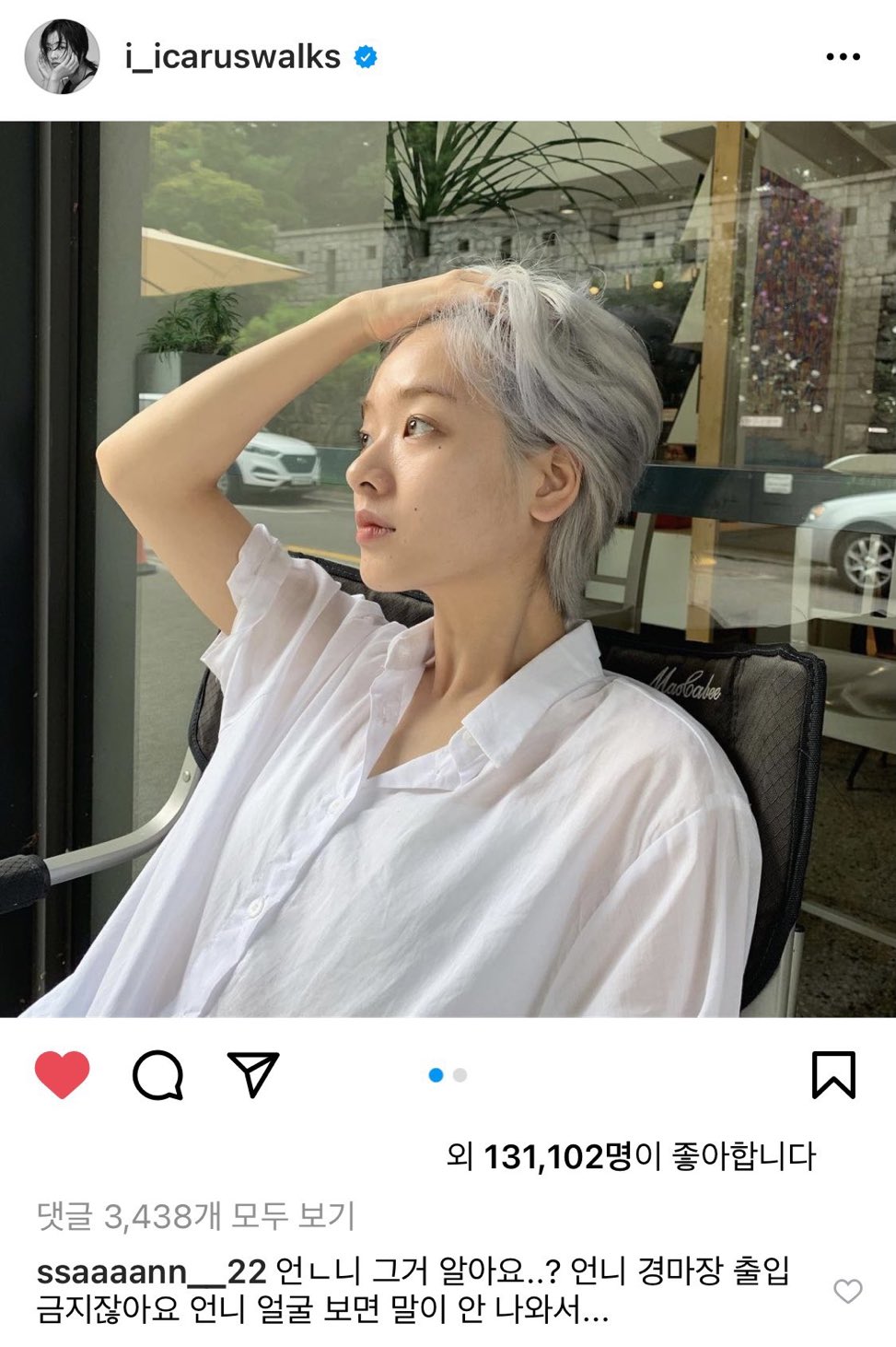The width and height of the screenshot is (896, 1347).
Task: Like the comment by ssaaaann__22
Action: point(847,1291)
